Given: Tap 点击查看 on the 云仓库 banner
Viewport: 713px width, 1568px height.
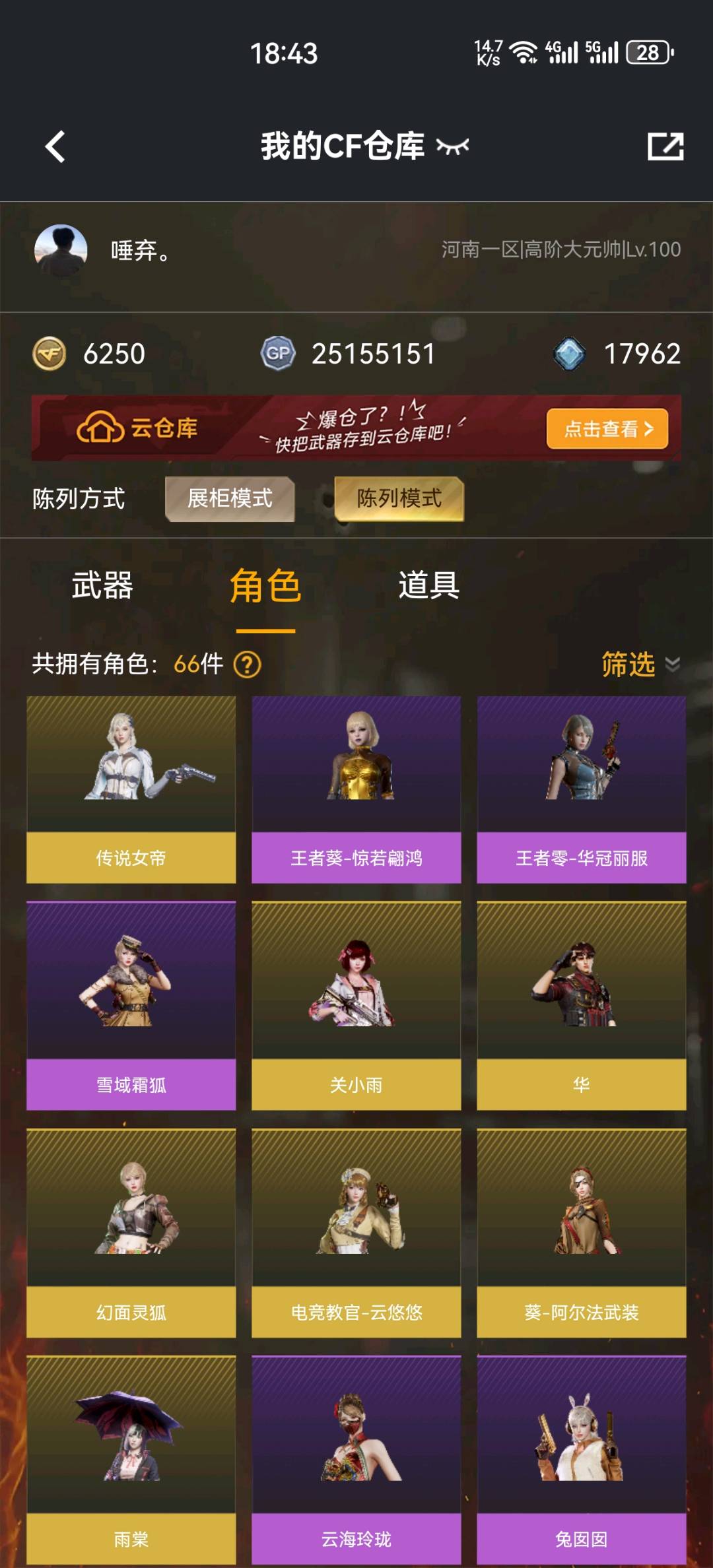Looking at the screenshot, I should pyautogui.click(x=607, y=429).
